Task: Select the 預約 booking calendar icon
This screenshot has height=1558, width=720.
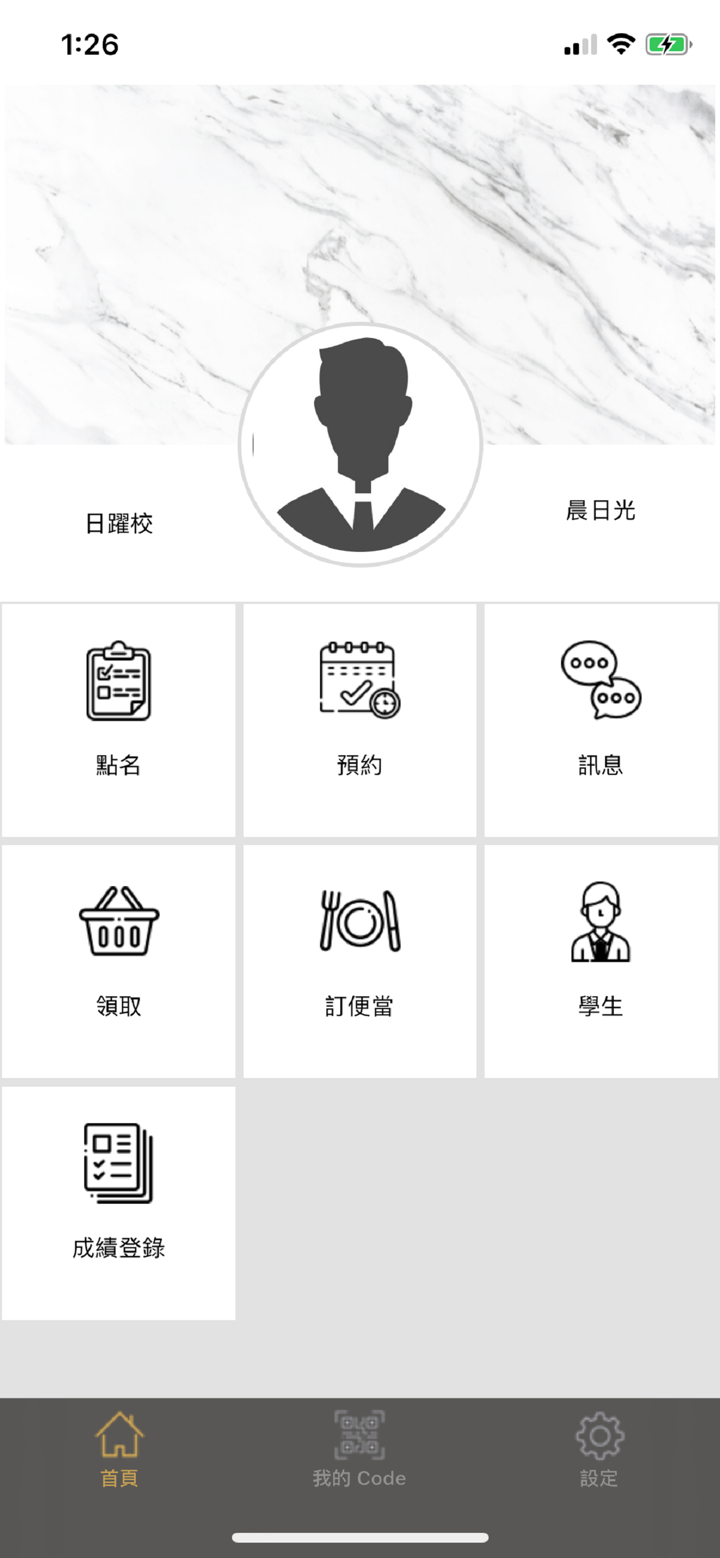Action: tap(359, 681)
